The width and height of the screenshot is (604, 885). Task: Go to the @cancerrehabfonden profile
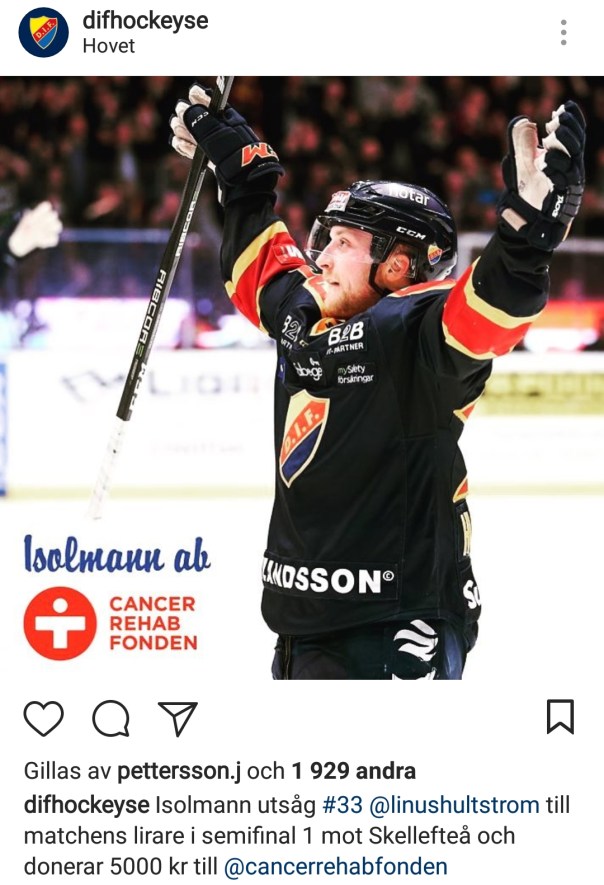coord(336,866)
